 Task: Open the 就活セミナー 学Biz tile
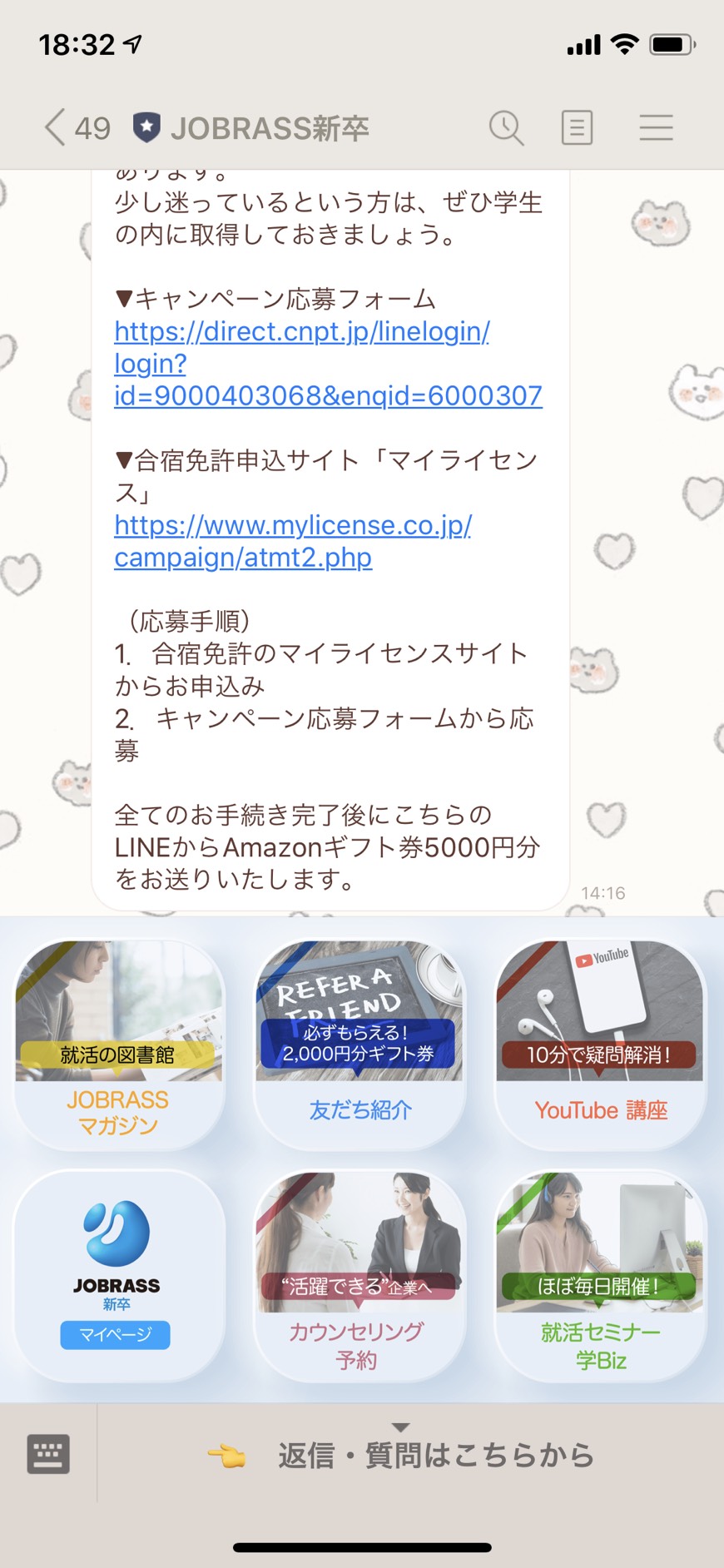[600, 1277]
